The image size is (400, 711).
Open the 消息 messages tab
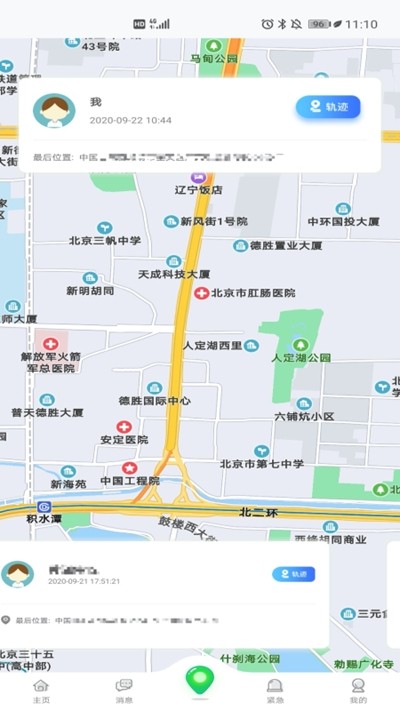pos(124,691)
